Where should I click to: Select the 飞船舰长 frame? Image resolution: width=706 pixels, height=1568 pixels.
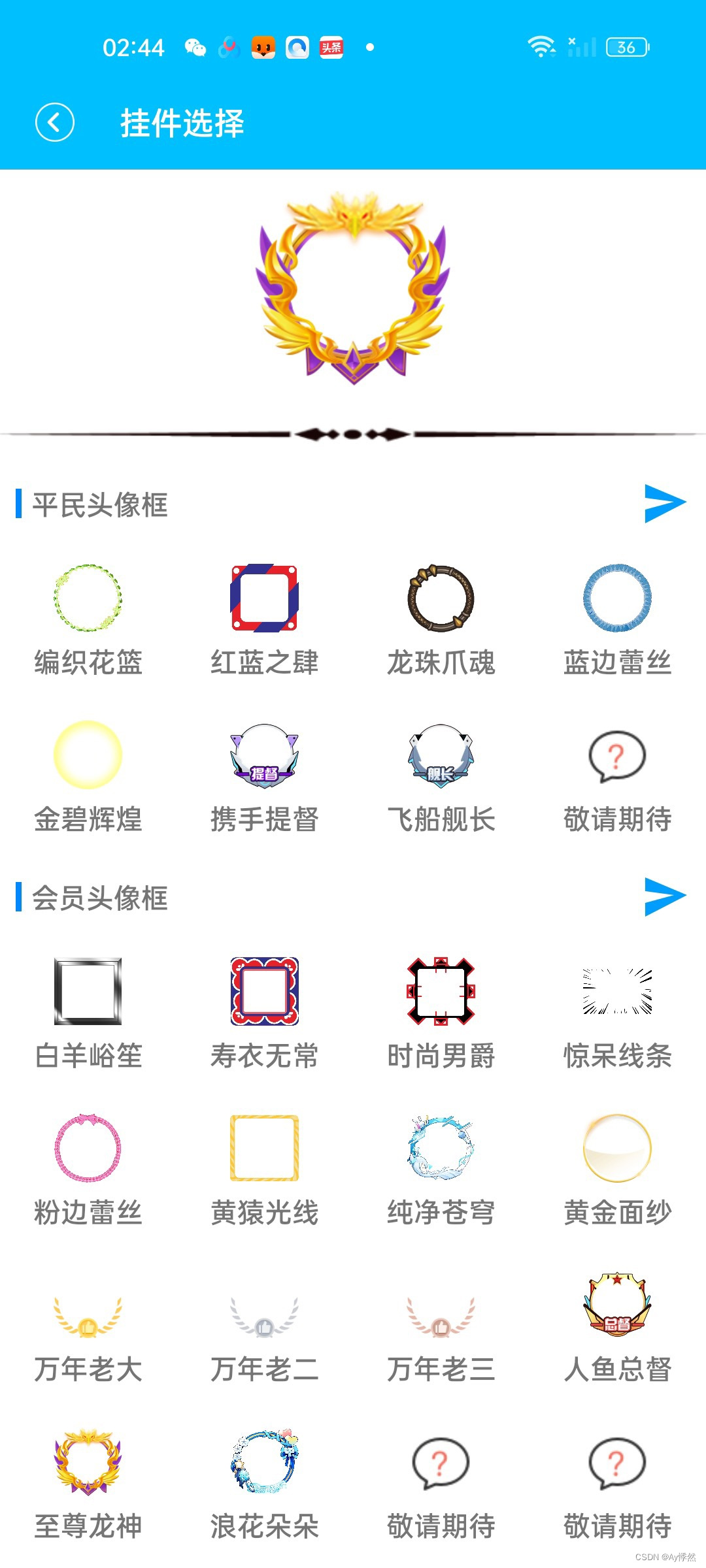coord(441,755)
